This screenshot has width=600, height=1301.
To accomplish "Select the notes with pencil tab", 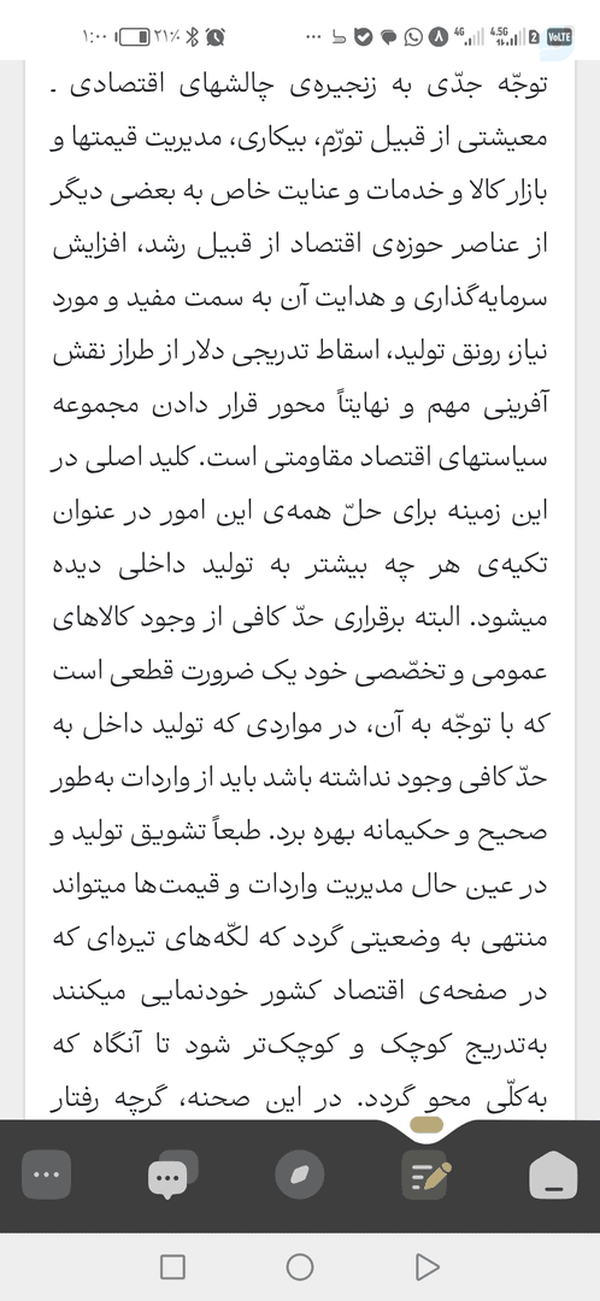I will tap(427, 1175).
